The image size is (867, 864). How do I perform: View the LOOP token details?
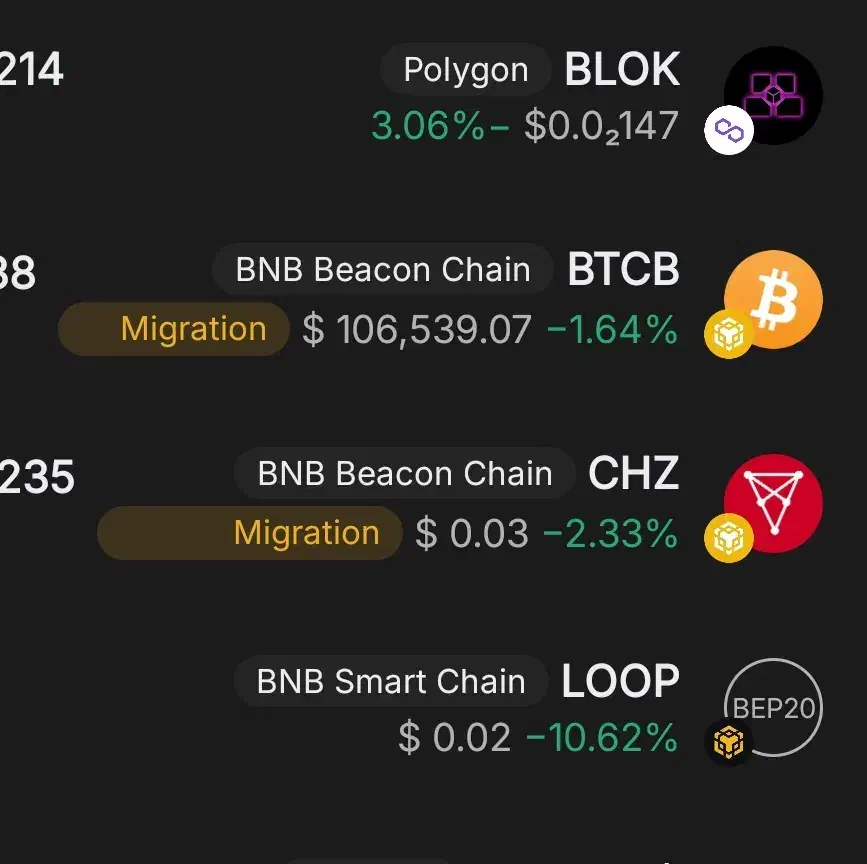(619, 682)
